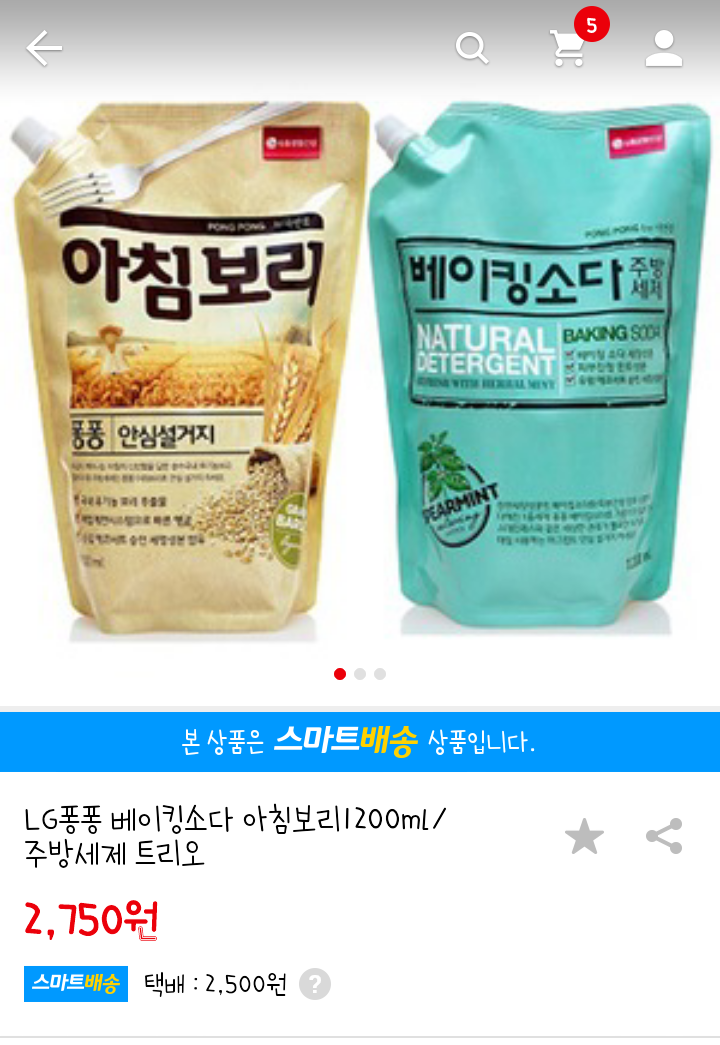Image resolution: width=720 pixels, height=1045 pixels.
Task: Go back using the arrow icon
Action: 44,48
